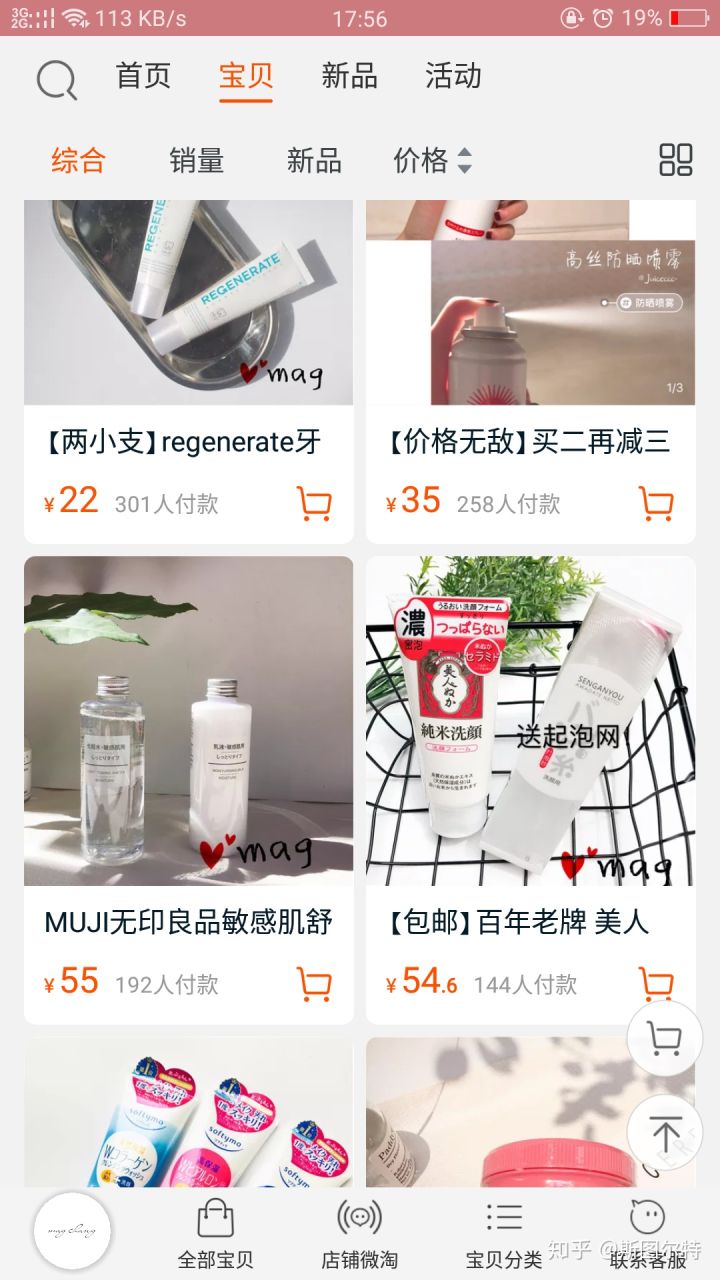Open the 【包邮】百年老牌 美人 product

click(530, 740)
